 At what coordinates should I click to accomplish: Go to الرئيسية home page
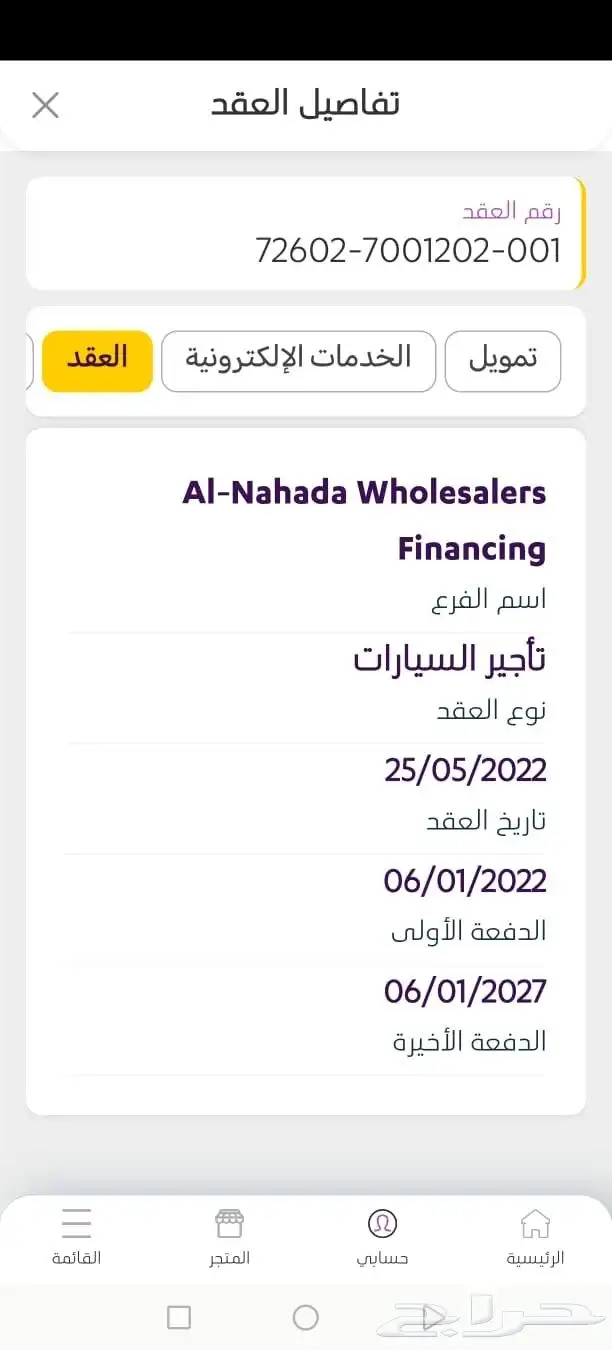click(x=535, y=1236)
